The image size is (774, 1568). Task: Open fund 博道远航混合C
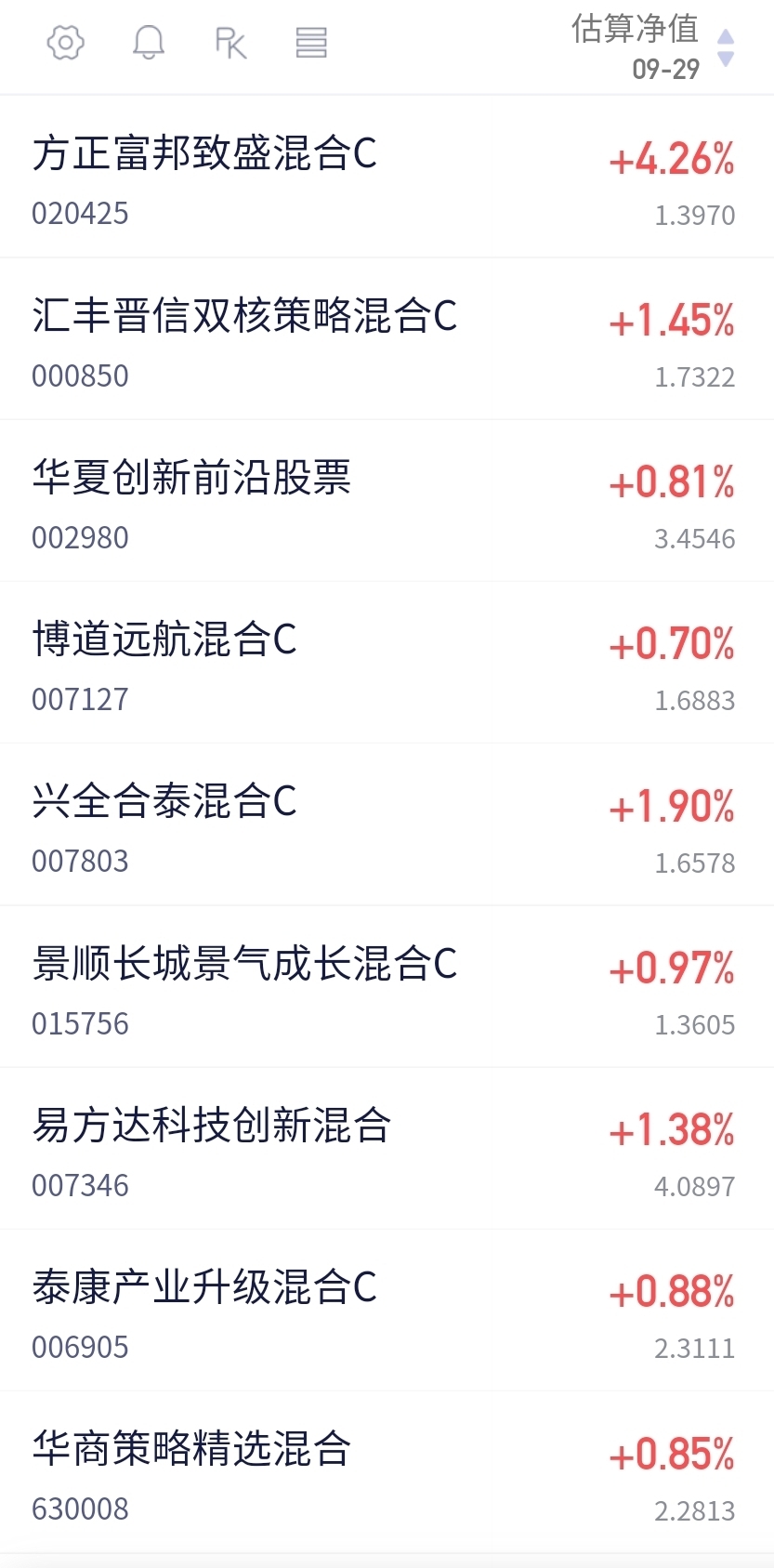pyautogui.click(x=387, y=663)
